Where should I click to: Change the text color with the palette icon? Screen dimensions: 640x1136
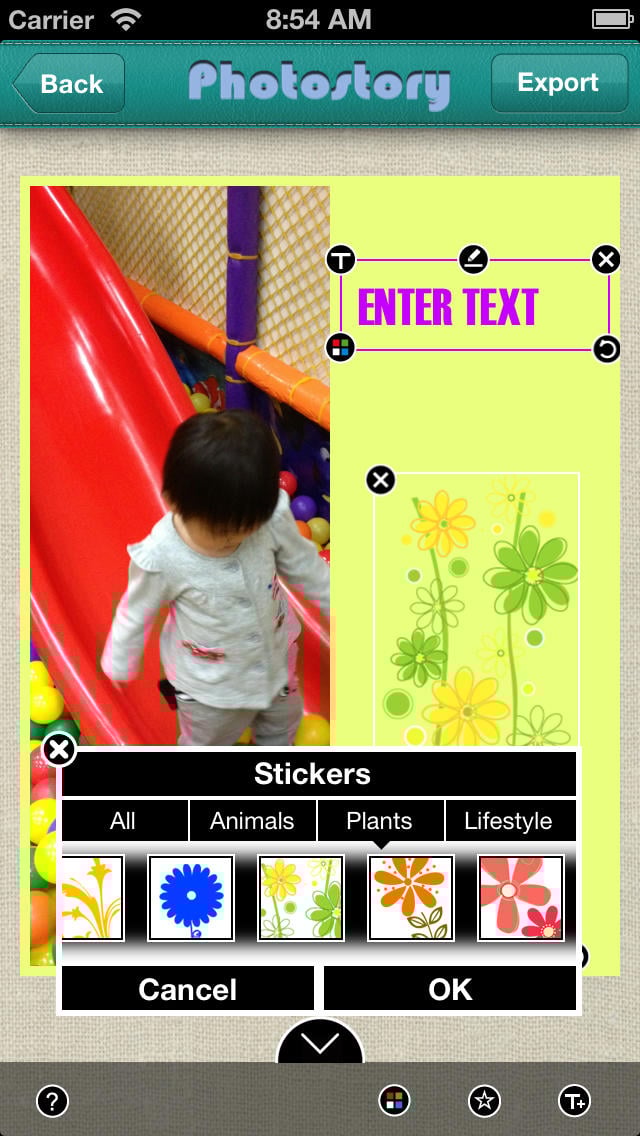pos(340,348)
